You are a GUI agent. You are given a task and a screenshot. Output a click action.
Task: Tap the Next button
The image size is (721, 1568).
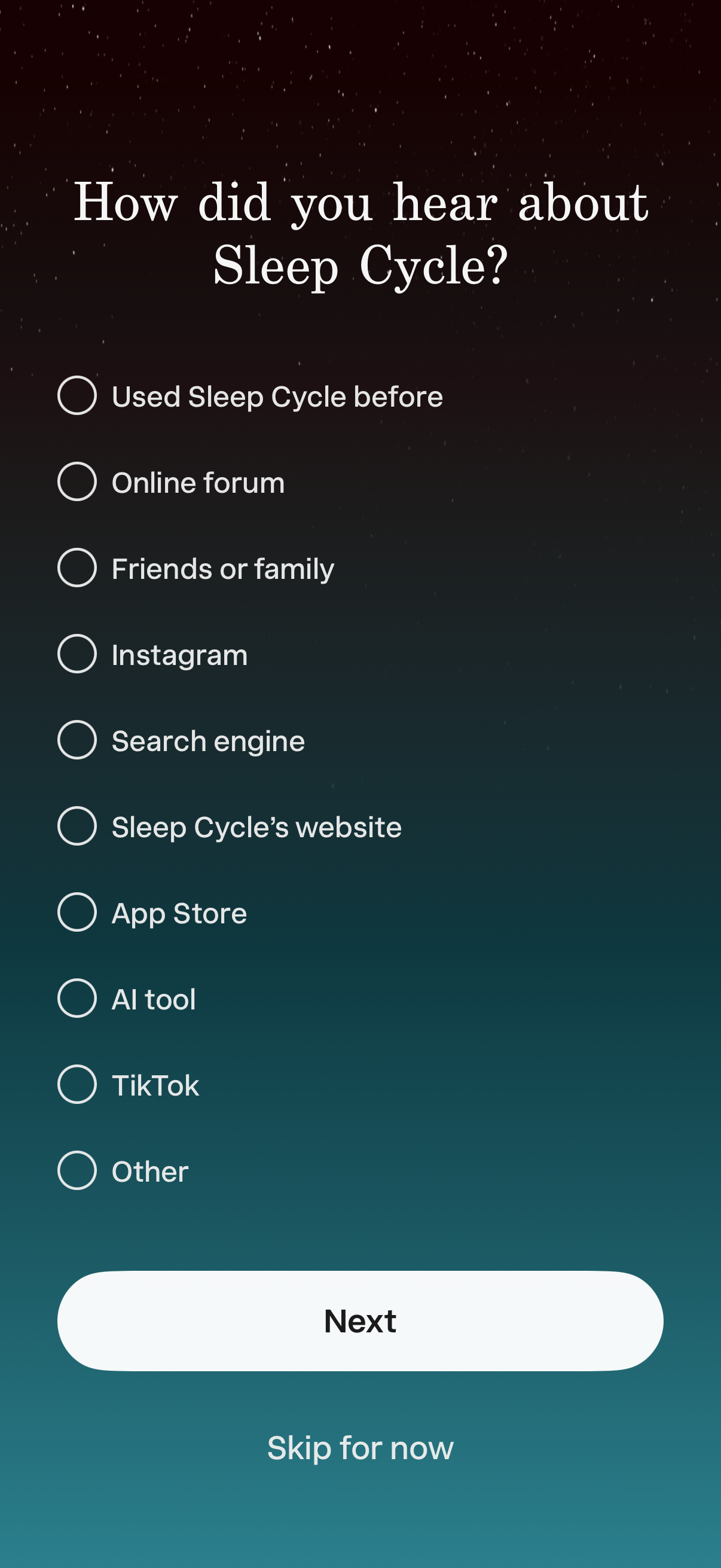point(360,1321)
